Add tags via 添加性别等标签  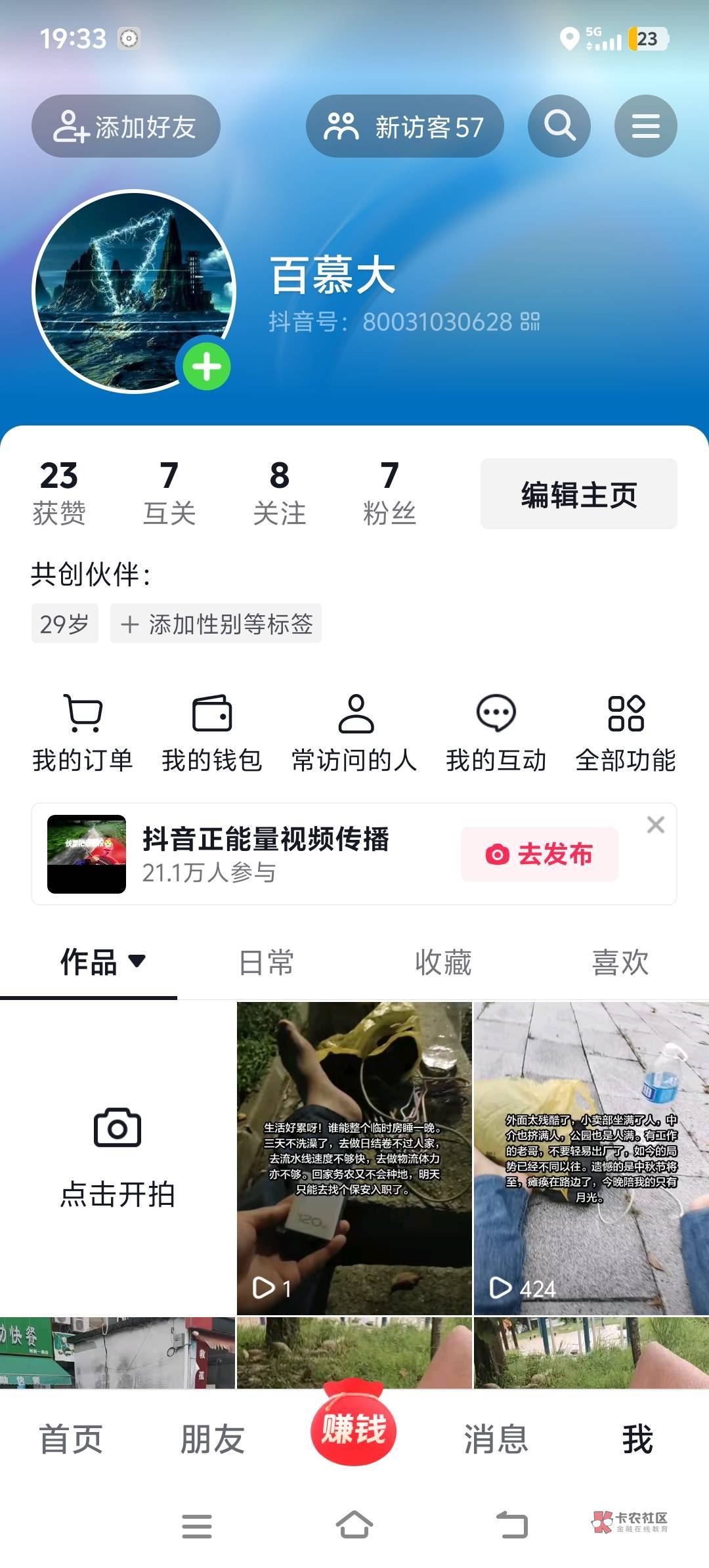[x=216, y=623]
